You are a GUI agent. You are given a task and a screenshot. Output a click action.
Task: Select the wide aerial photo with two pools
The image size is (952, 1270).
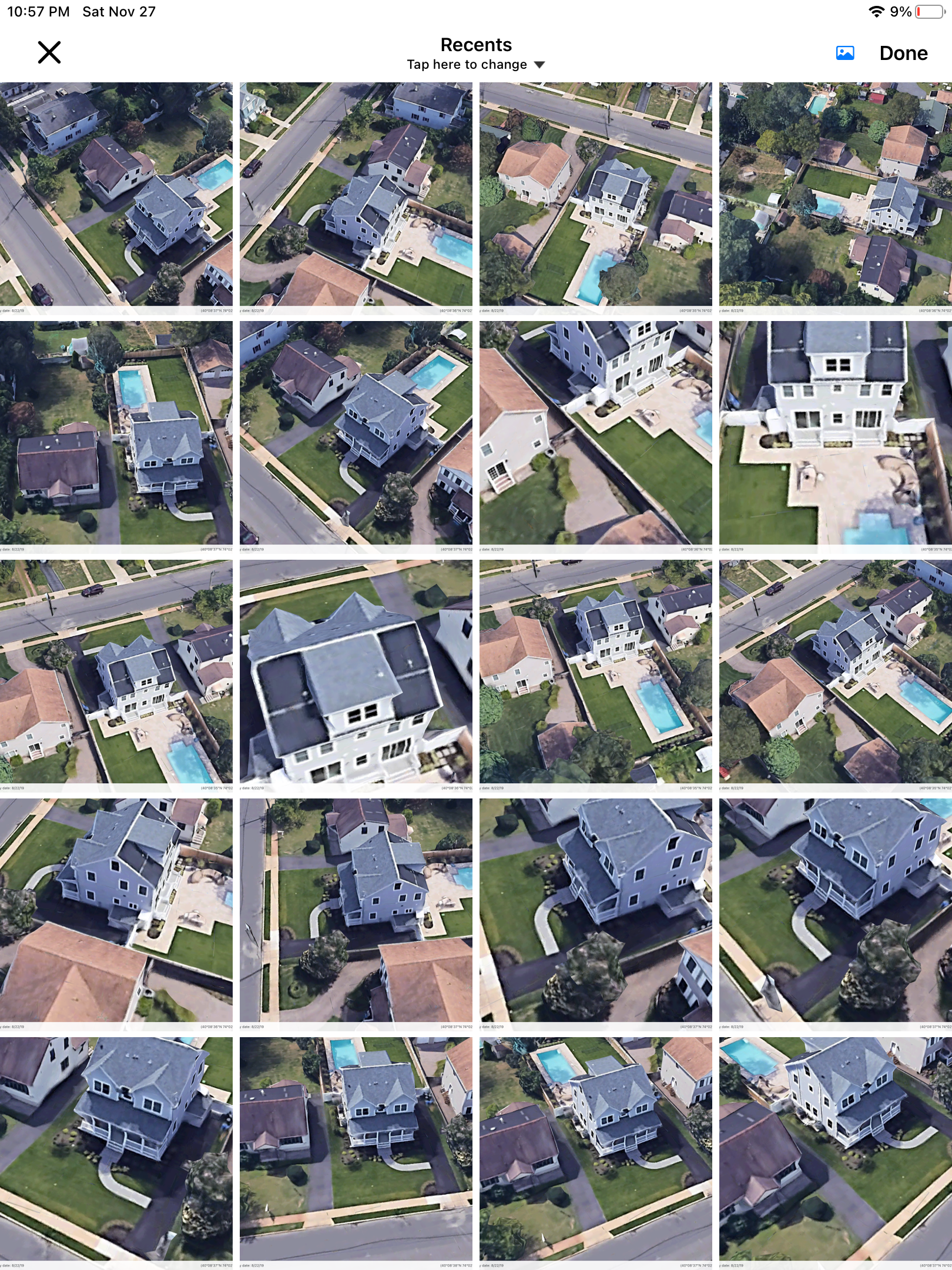[835, 198]
